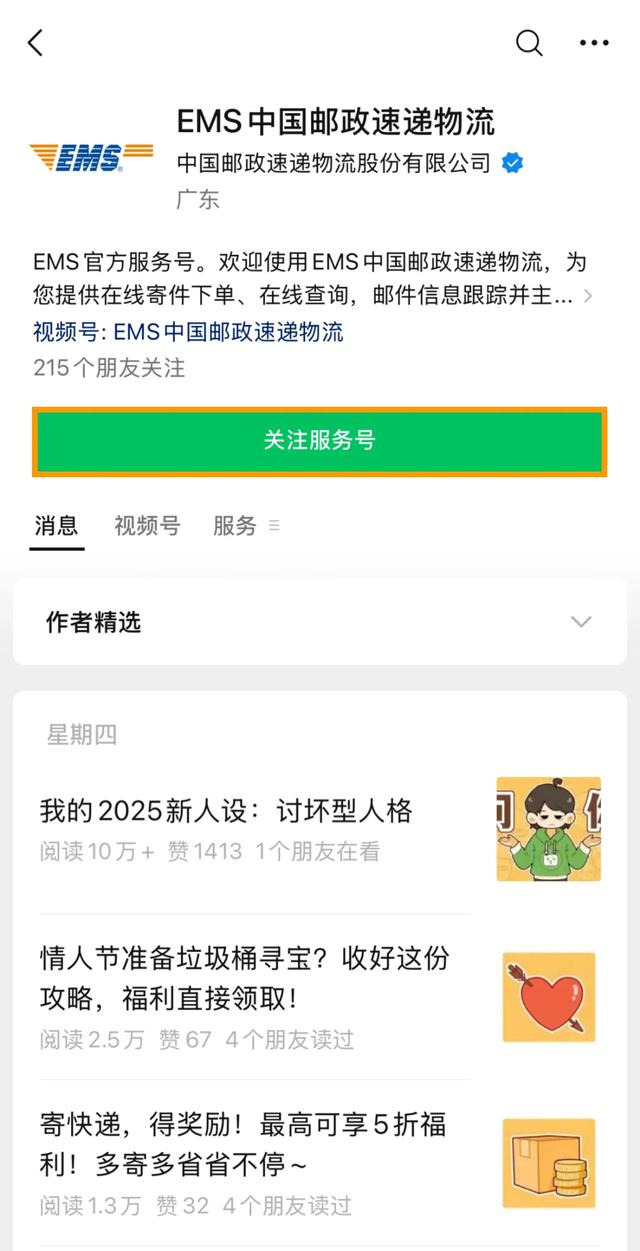Expand the EMS account description
640x1251 pixels.
pyautogui.click(x=587, y=296)
